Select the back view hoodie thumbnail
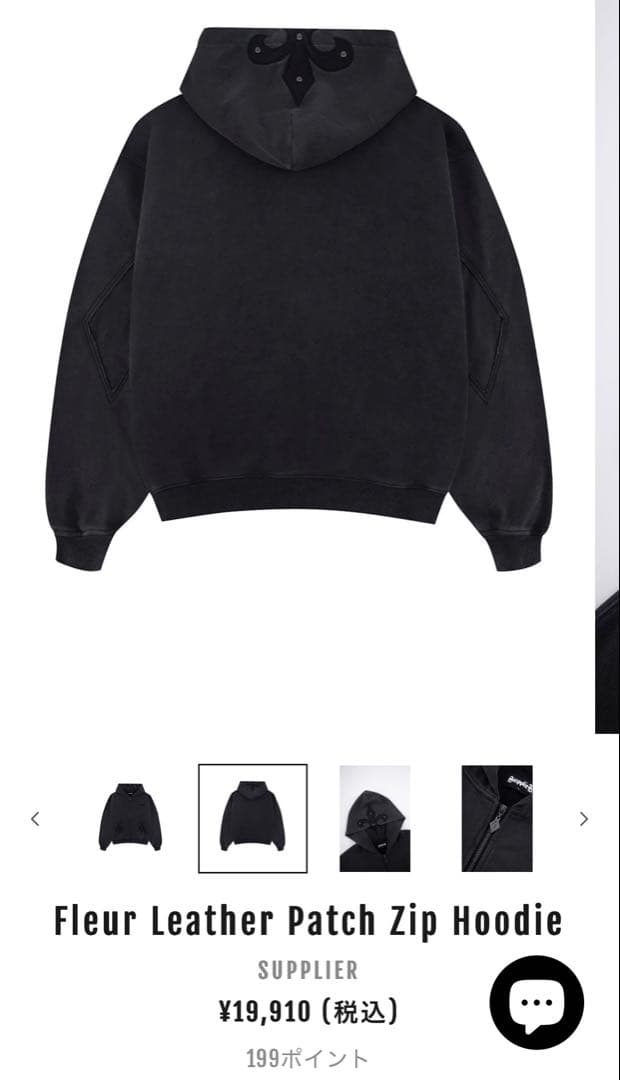Viewport: 620px width, 1080px height. [x=253, y=818]
